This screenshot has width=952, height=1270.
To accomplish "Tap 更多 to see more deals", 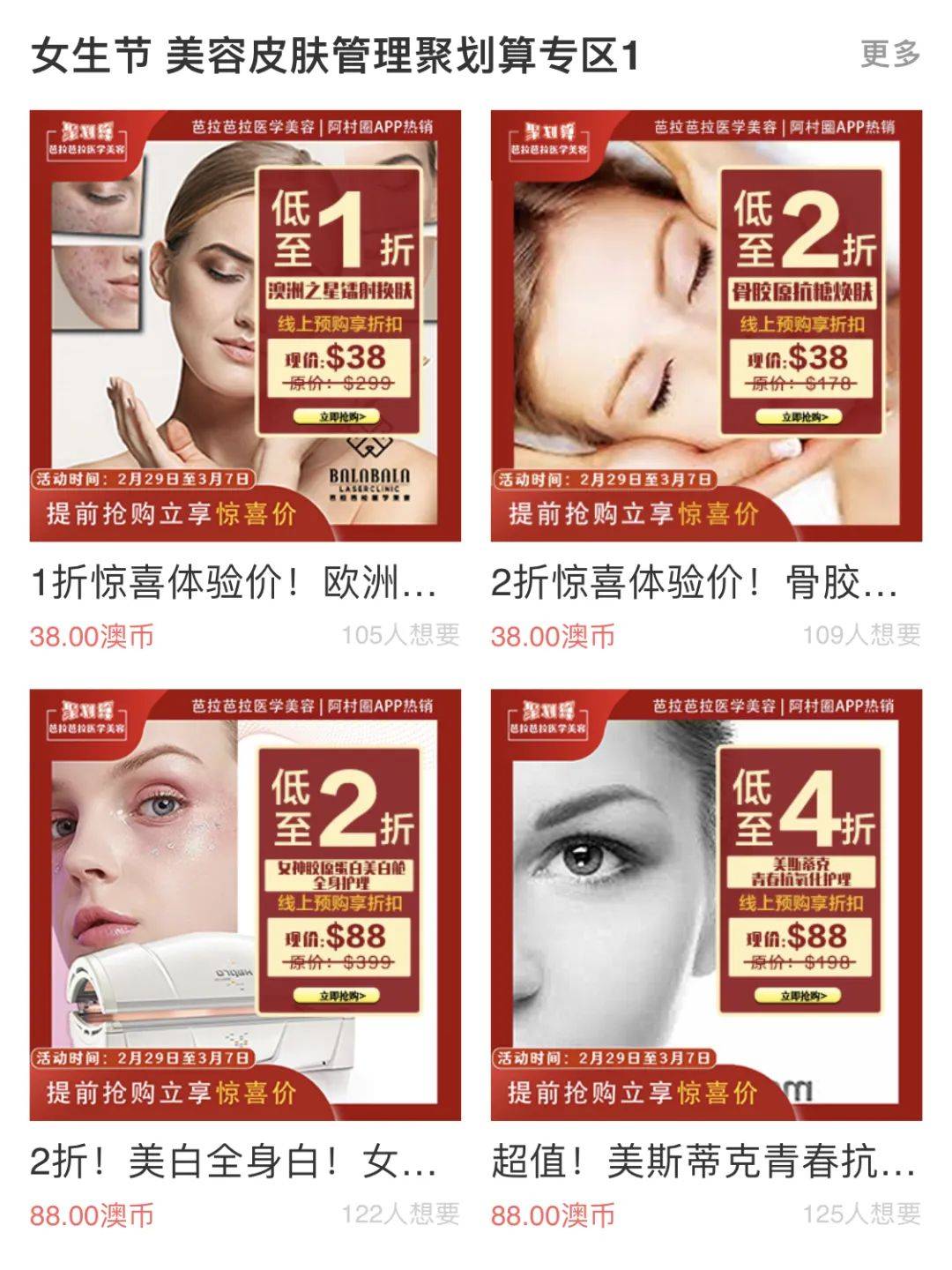I will pyautogui.click(x=889, y=55).
